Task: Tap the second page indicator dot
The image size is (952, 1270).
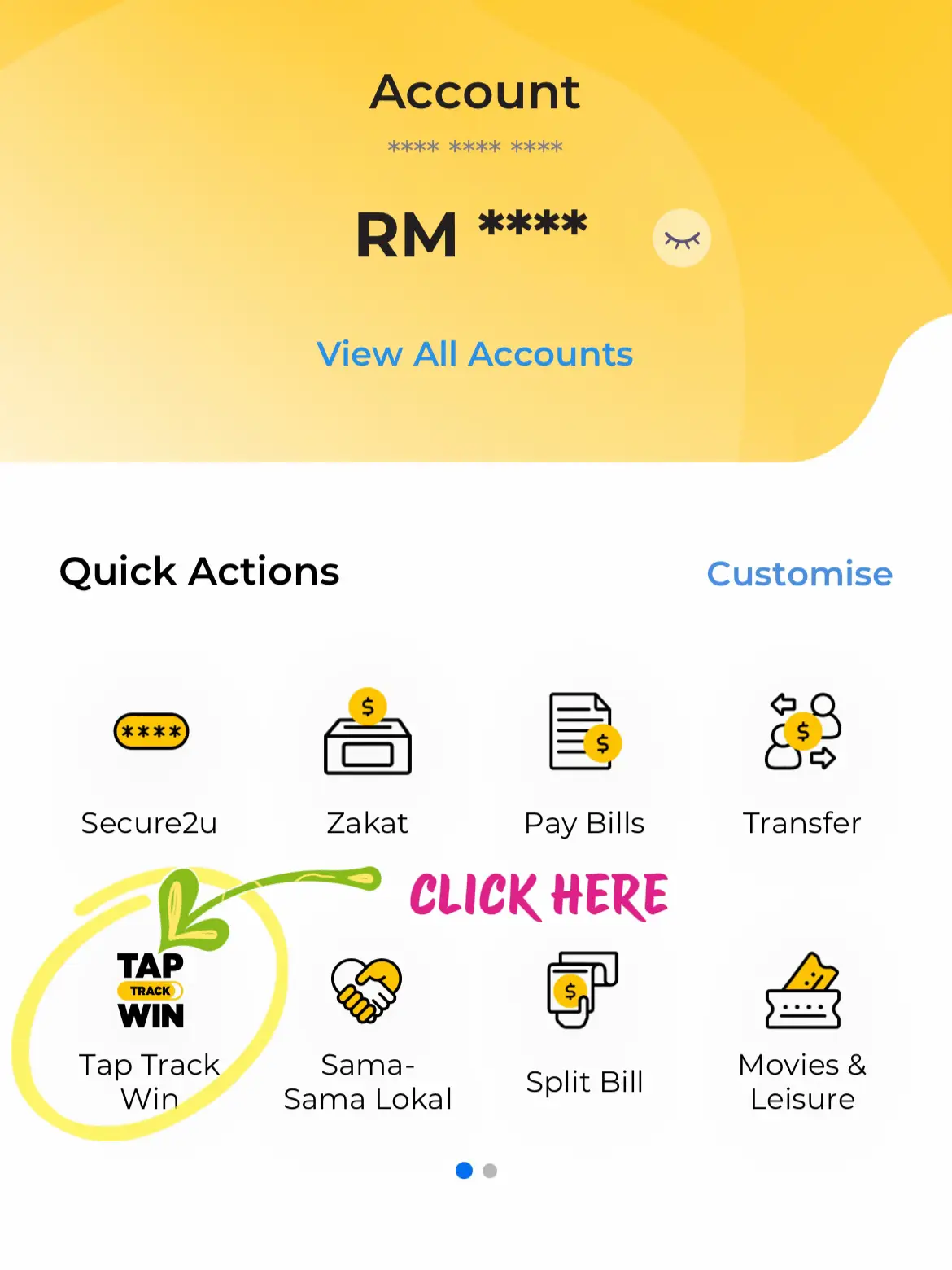Action: click(490, 1171)
